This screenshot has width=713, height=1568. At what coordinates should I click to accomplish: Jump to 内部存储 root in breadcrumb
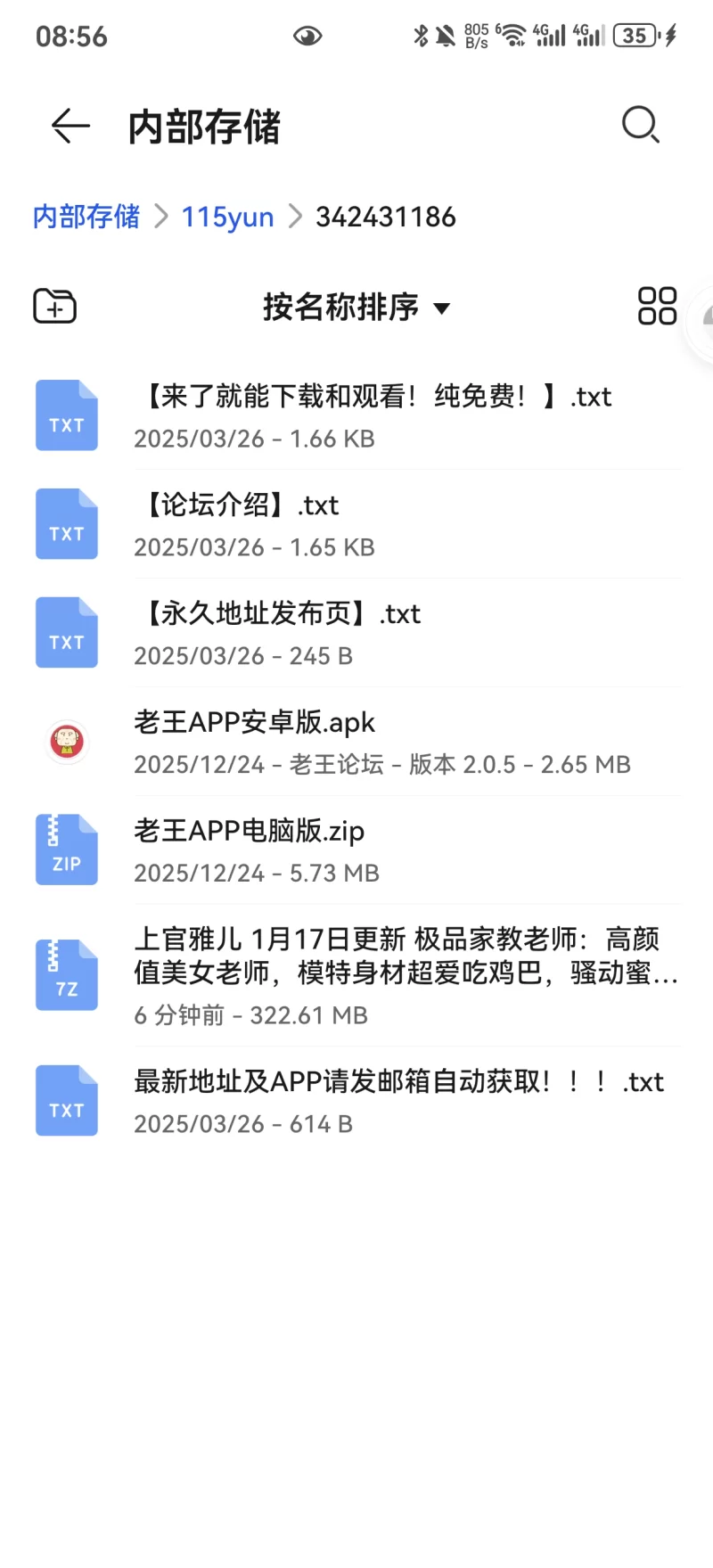pyautogui.click(x=86, y=217)
